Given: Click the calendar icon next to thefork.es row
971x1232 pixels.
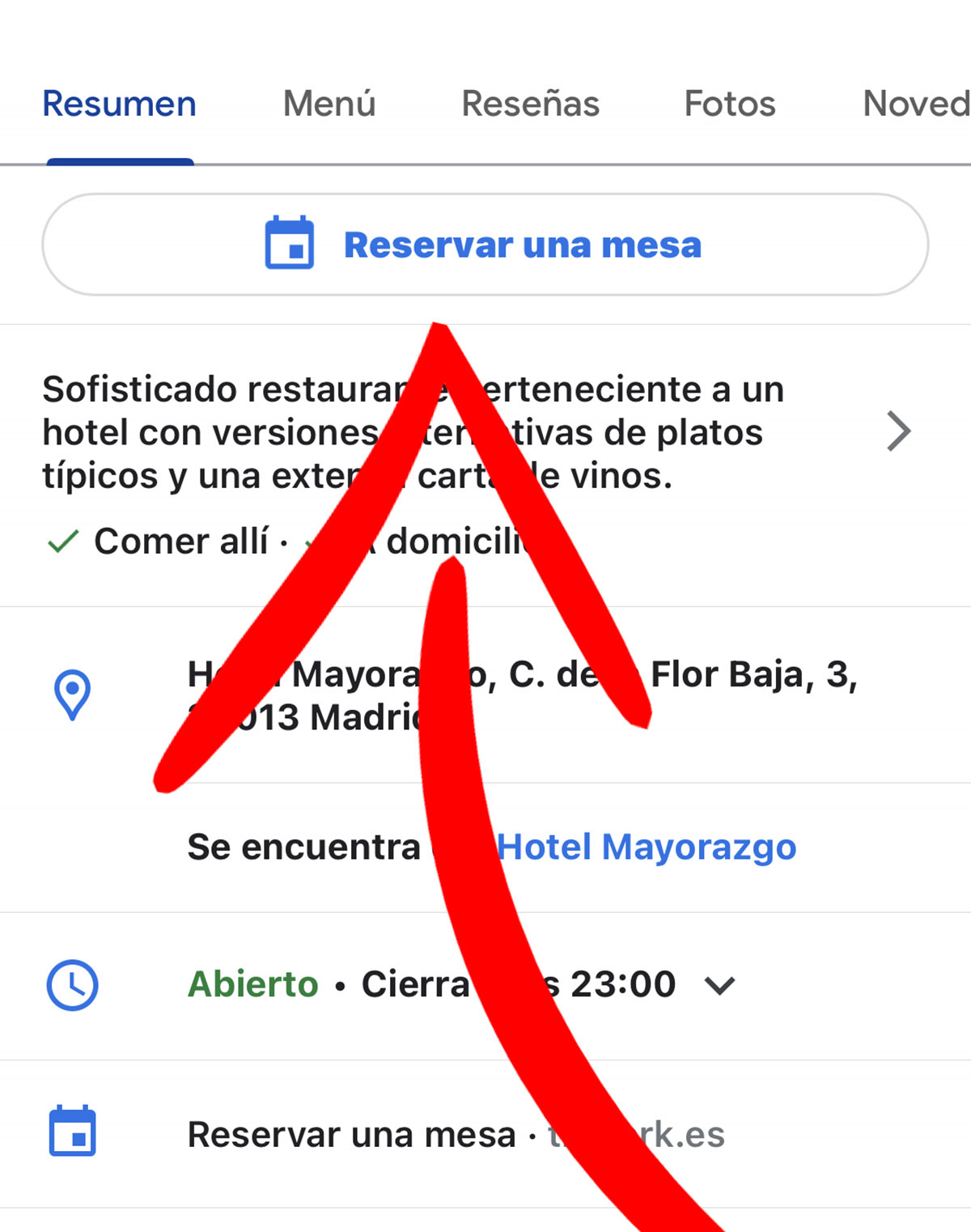Looking at the screenshot, I should click(x=73, y=1135).
